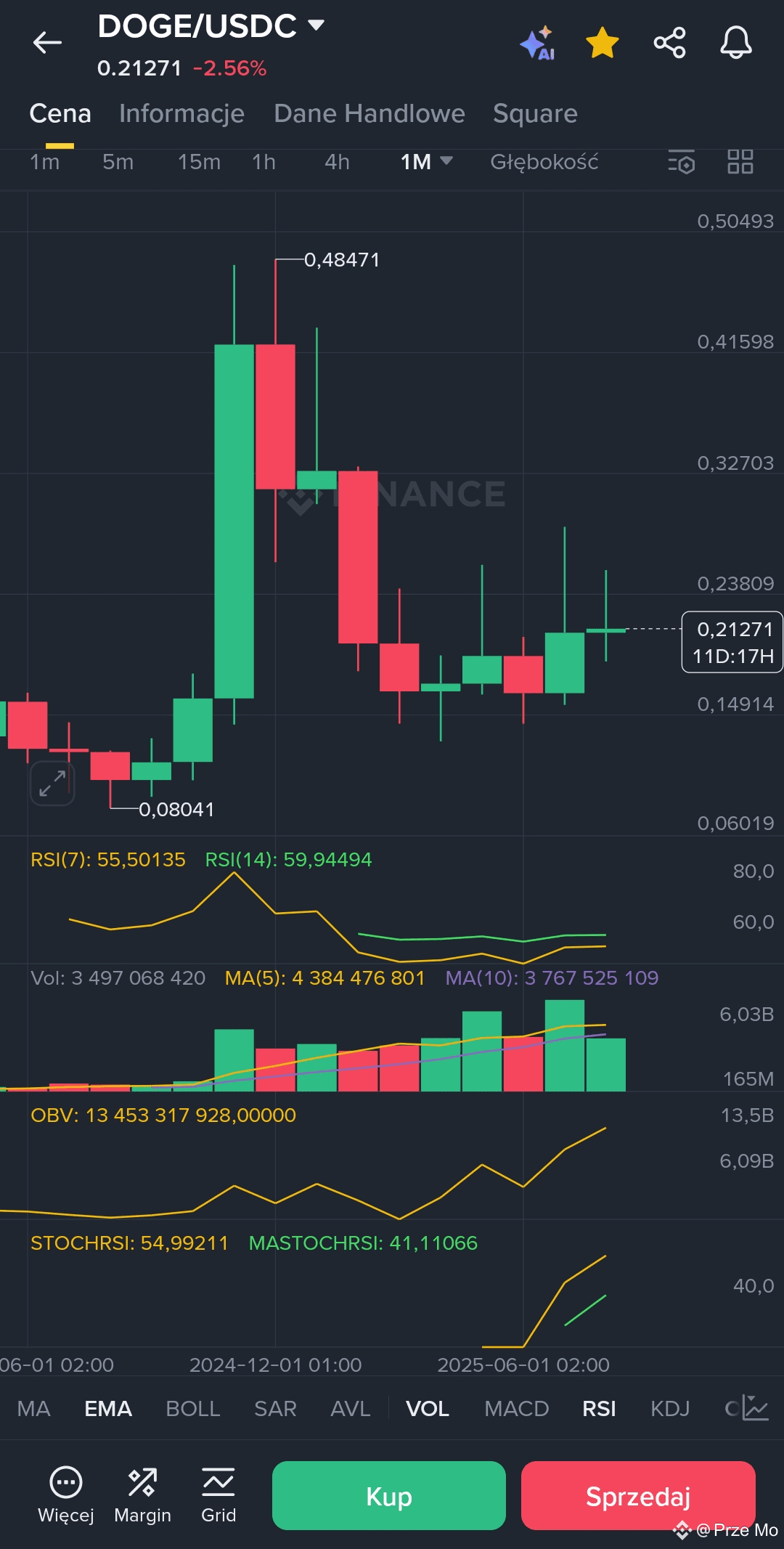Show the Głębokość depth chart

(544, 162)
